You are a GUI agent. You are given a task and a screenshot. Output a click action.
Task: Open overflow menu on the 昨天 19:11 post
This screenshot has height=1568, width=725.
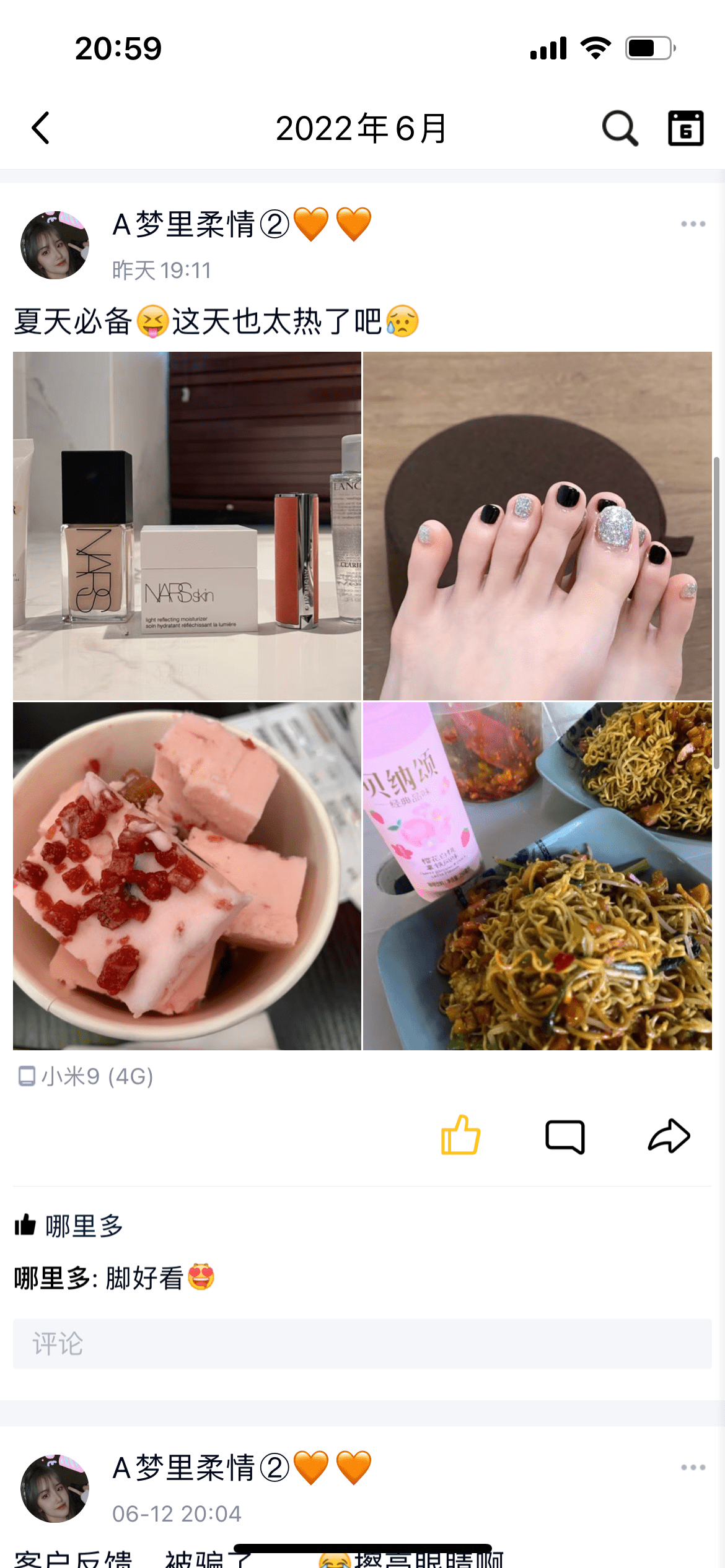pyautogui.click(x=693, y=224)
